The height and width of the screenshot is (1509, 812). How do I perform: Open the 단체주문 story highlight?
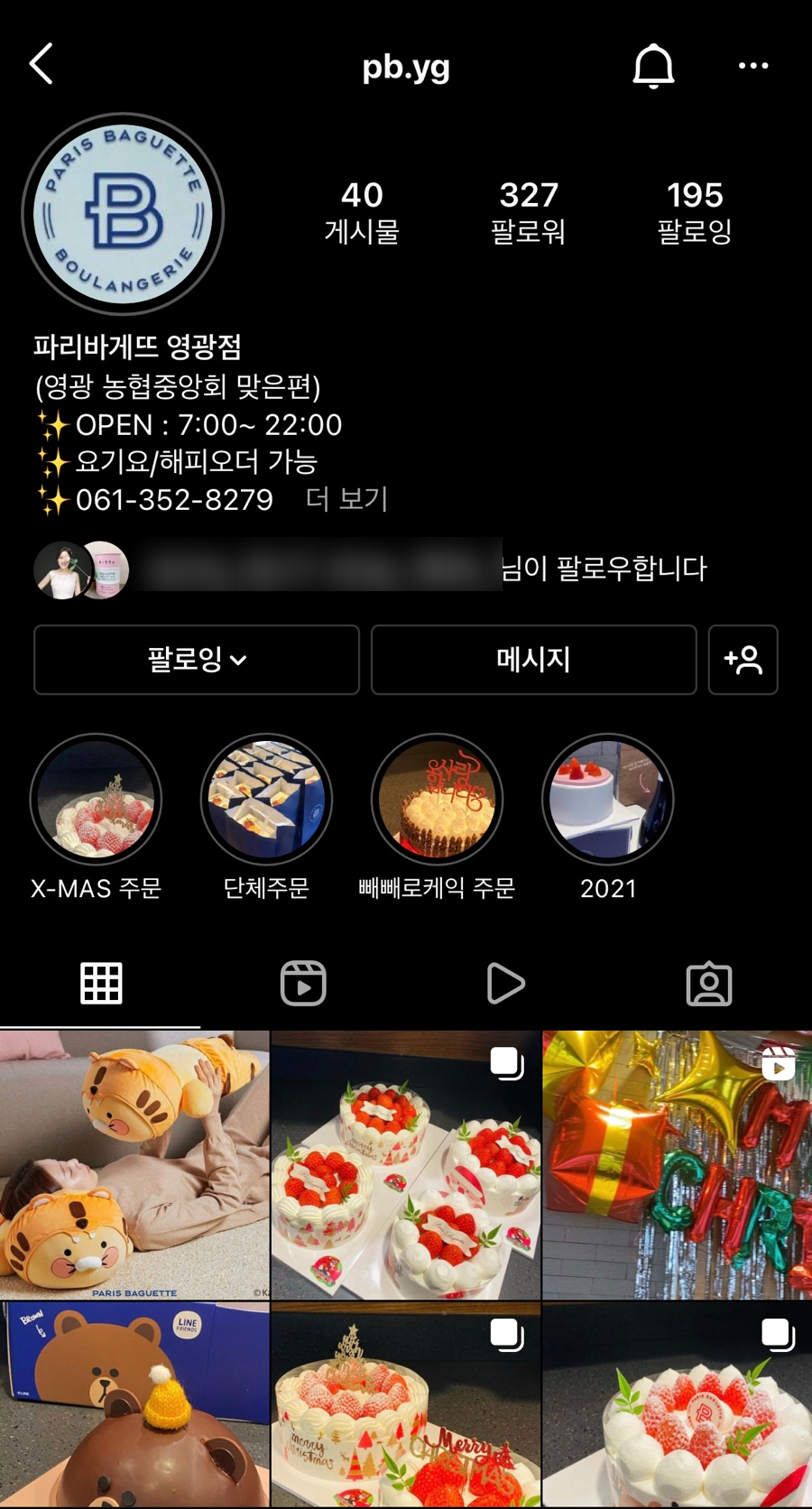(x=266, y=800)
